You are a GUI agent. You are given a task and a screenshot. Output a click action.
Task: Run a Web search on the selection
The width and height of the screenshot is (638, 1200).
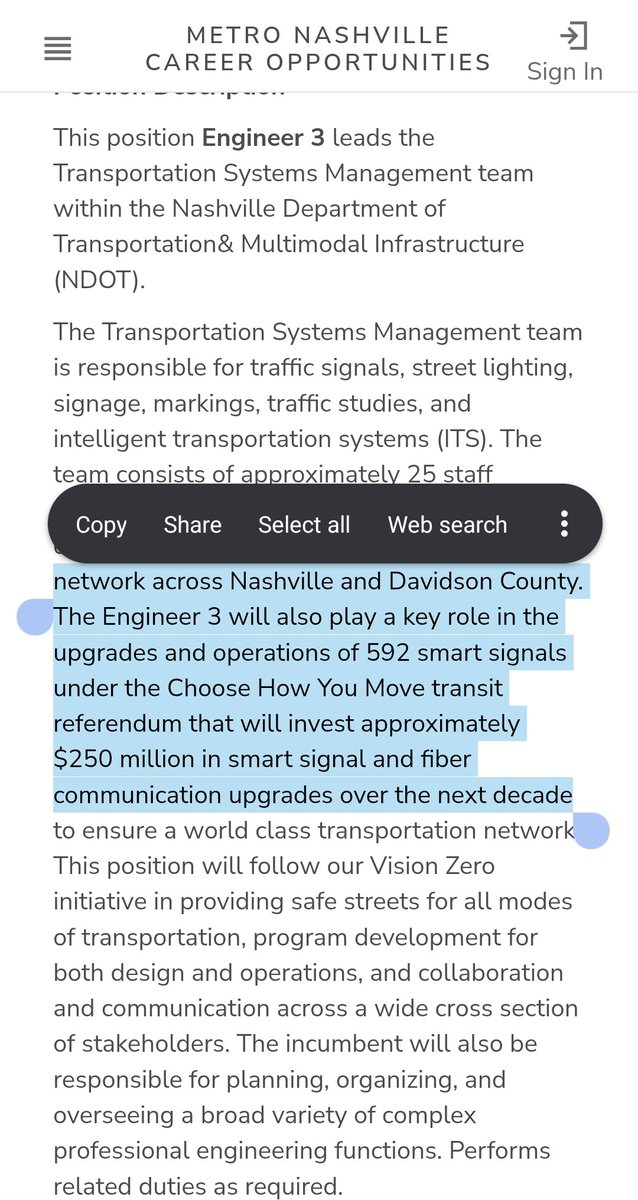447,525
